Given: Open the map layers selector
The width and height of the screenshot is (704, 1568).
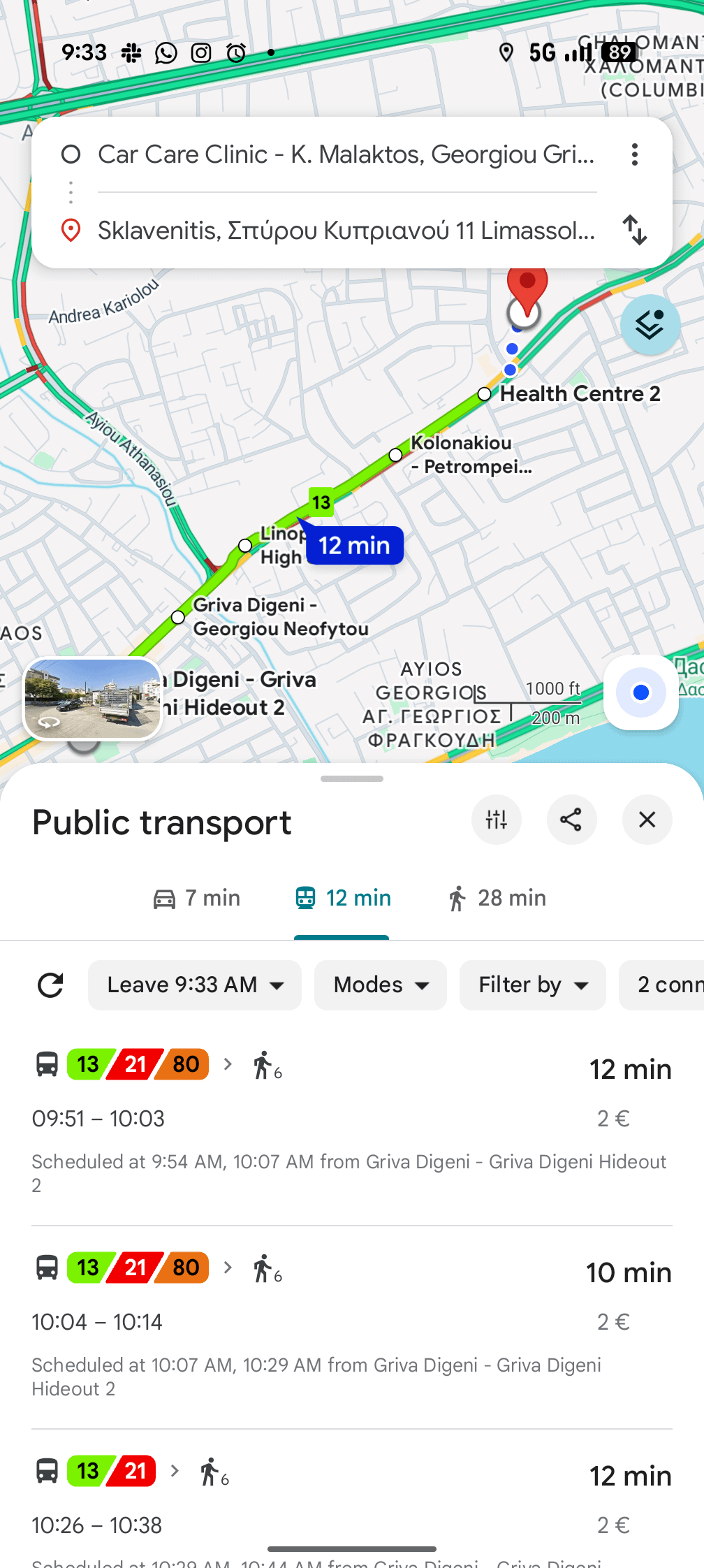Looking at the screenshot, I should click(650, 325).
